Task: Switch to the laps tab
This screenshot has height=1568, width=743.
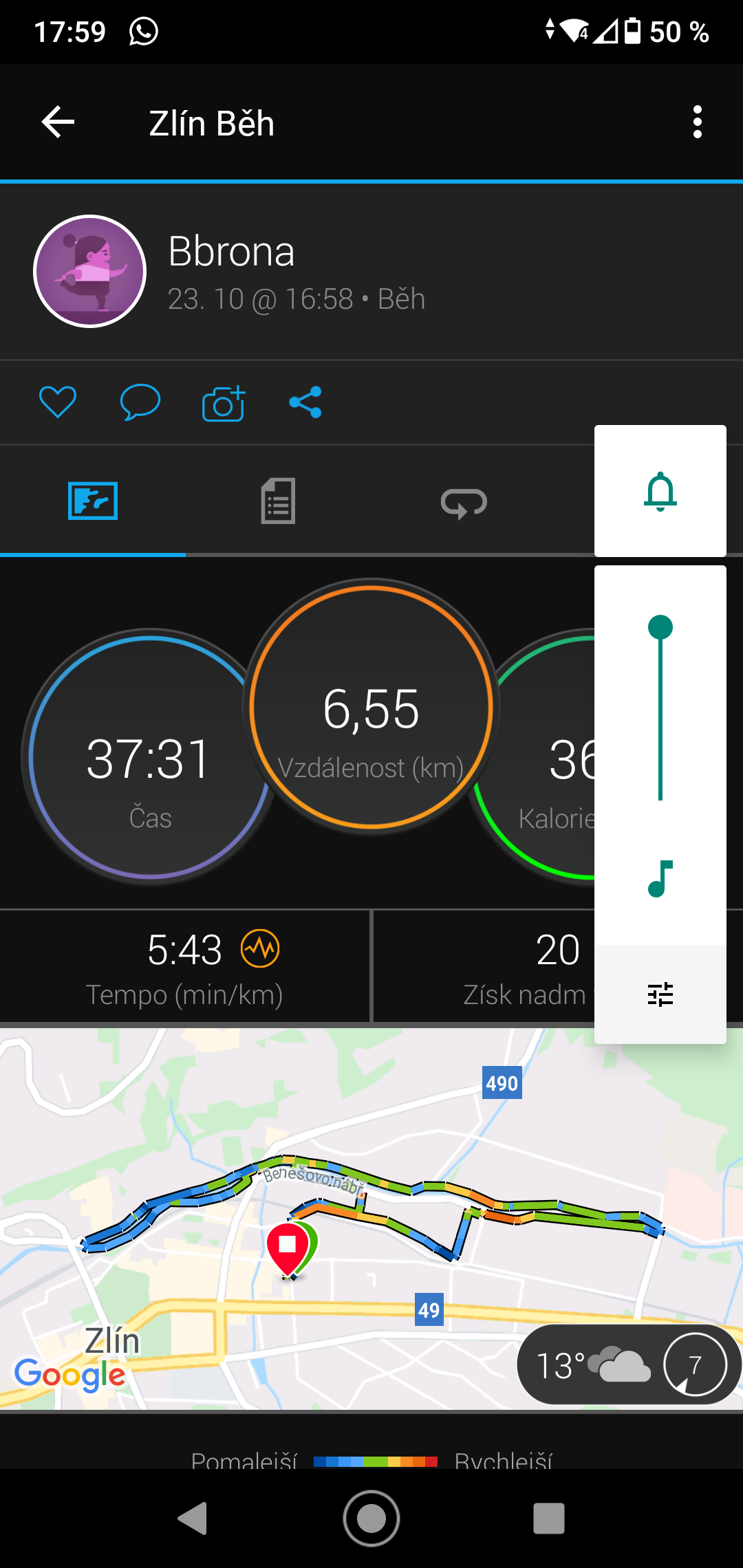Action: pyautogui.click(x=464, y=502)
